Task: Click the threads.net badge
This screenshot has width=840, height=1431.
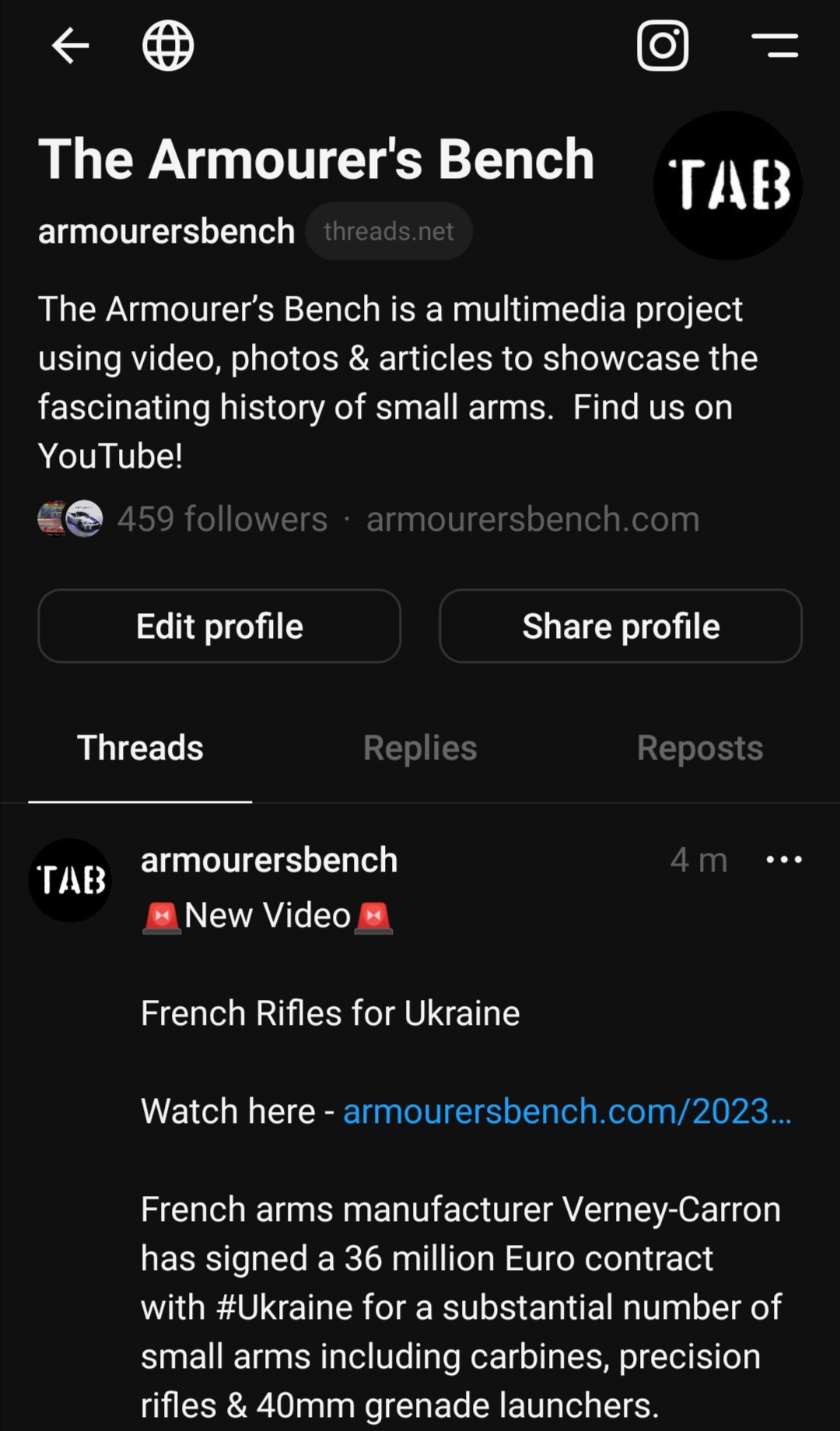Action: click(389, 230)
